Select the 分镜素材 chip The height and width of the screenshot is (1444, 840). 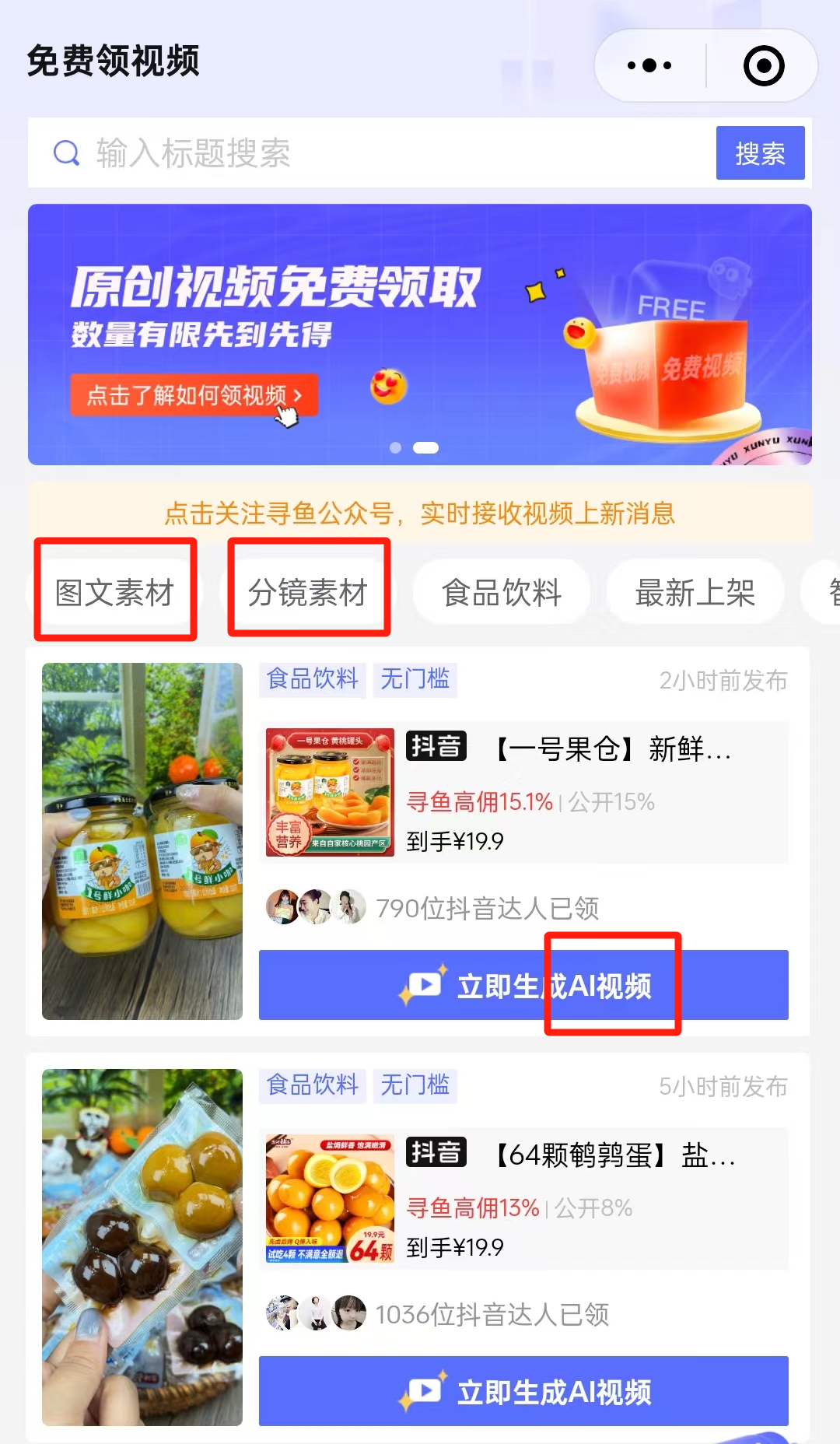click(308, 593)
